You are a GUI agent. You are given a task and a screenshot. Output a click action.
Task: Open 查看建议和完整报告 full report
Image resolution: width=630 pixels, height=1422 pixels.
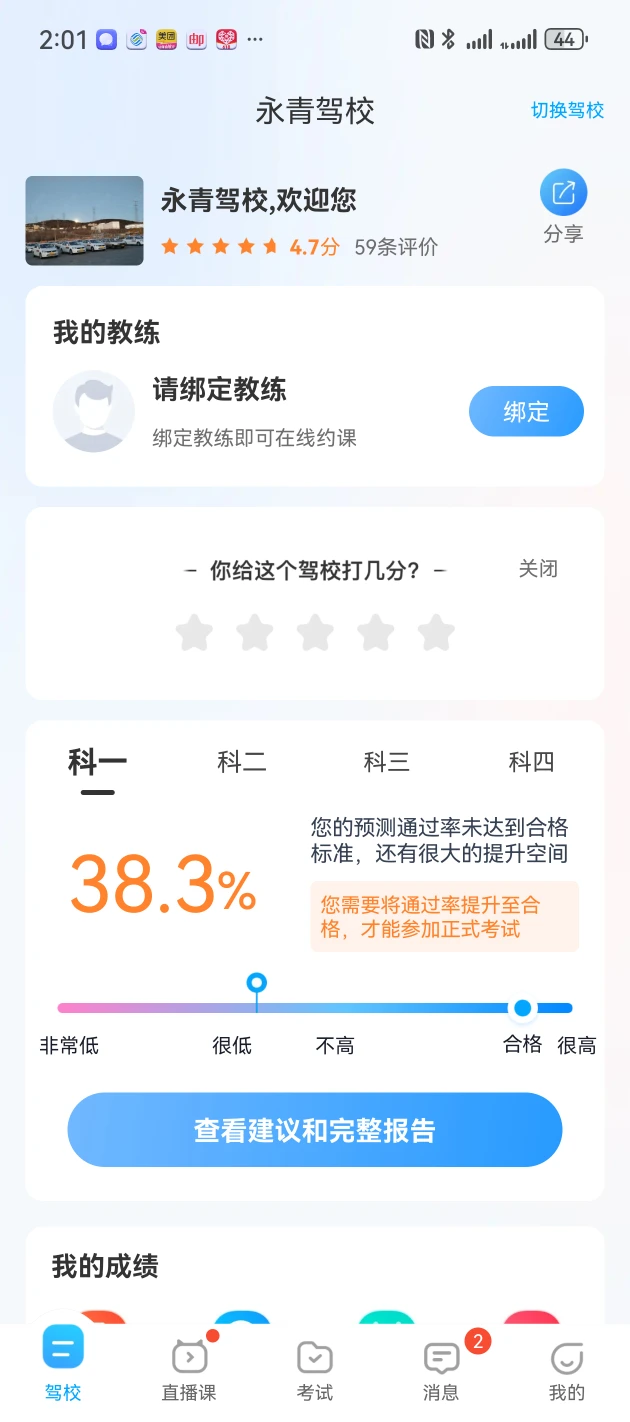(315, 1130)
